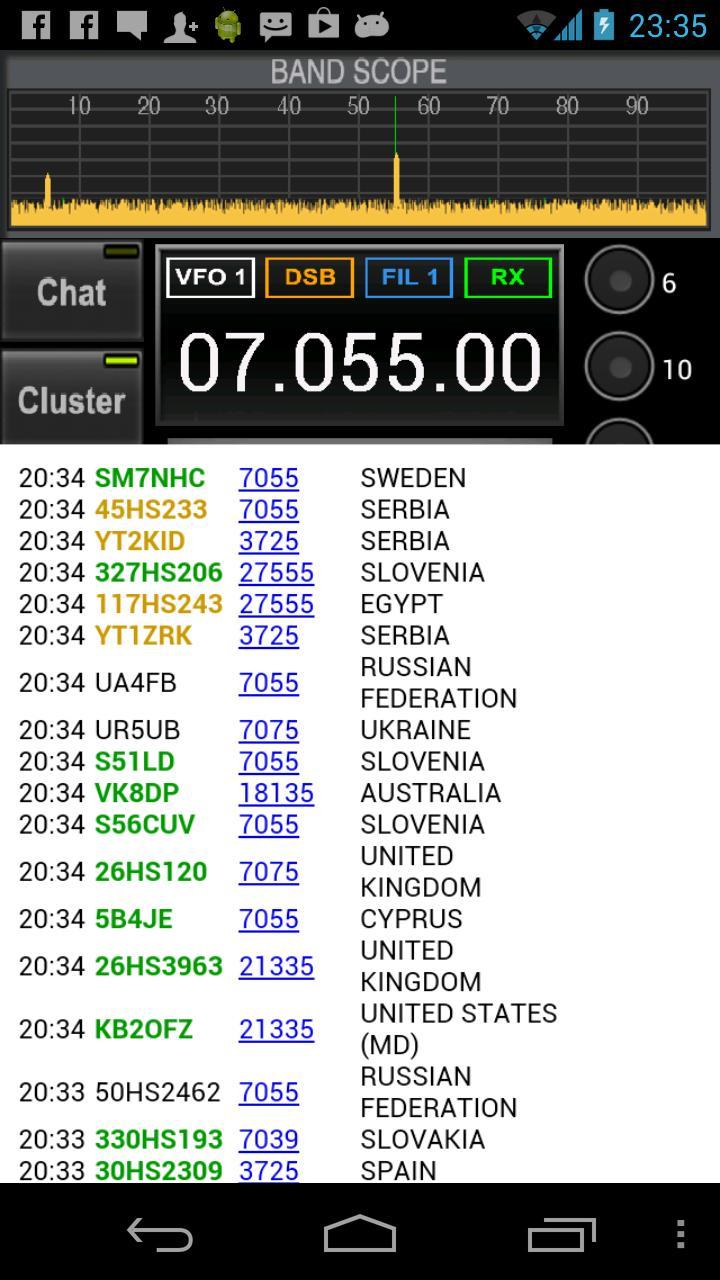
Task: Select the FIL 1 filter
Action: (409, 278)
